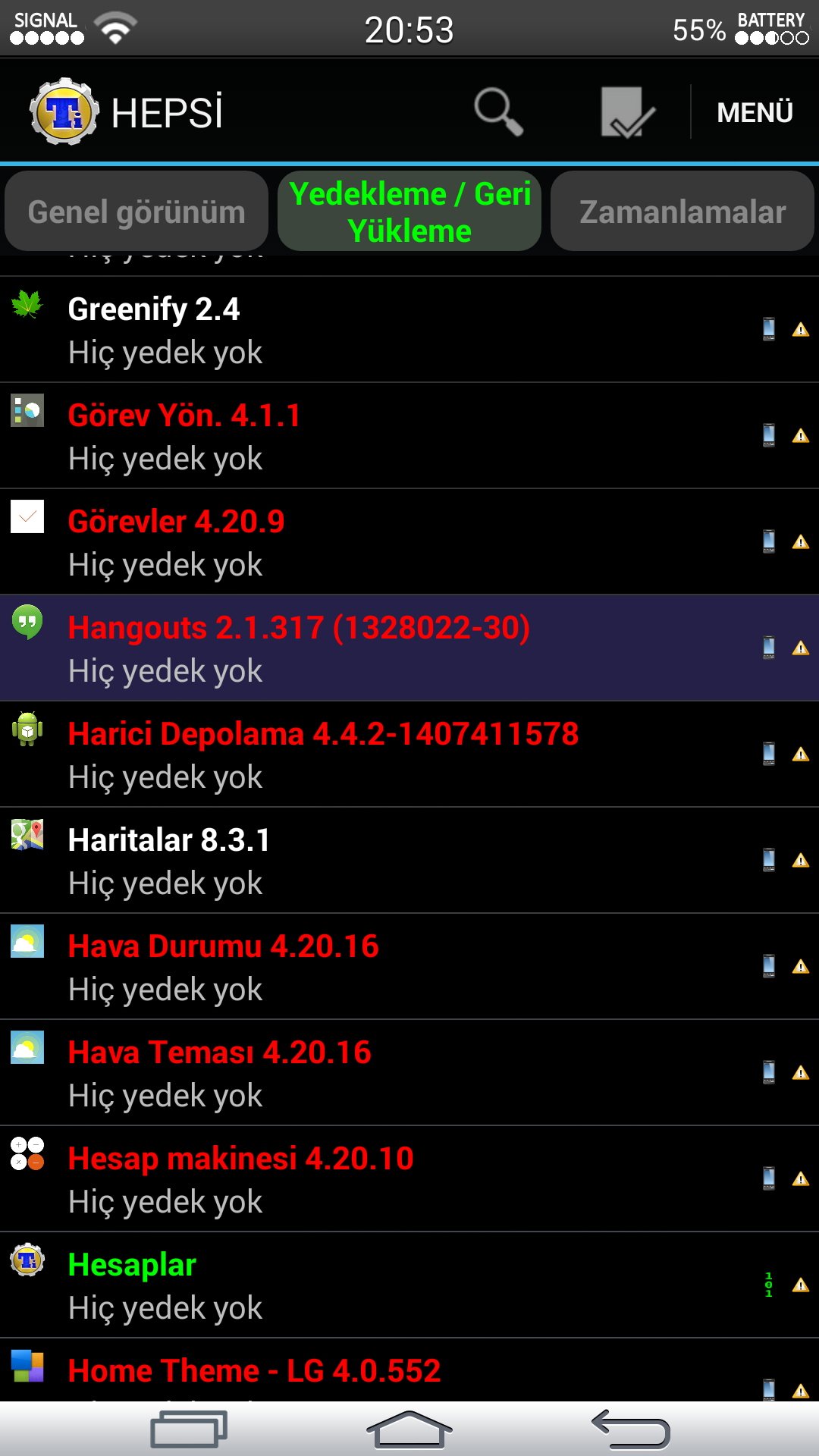Open Görev Yön. 4.1.1 entry
The height and width of the screenshot is (1456, 819).
pyautogui.click(x=409, y=436)
